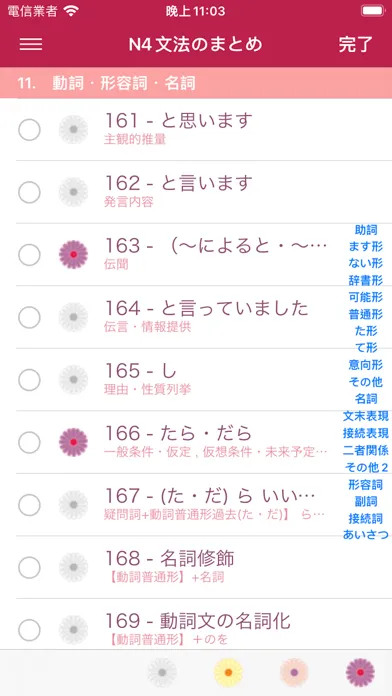The width and height of the screenshot is (392, 696).
Task: Tap the flower icon on item 163
Action: [73, 255]
